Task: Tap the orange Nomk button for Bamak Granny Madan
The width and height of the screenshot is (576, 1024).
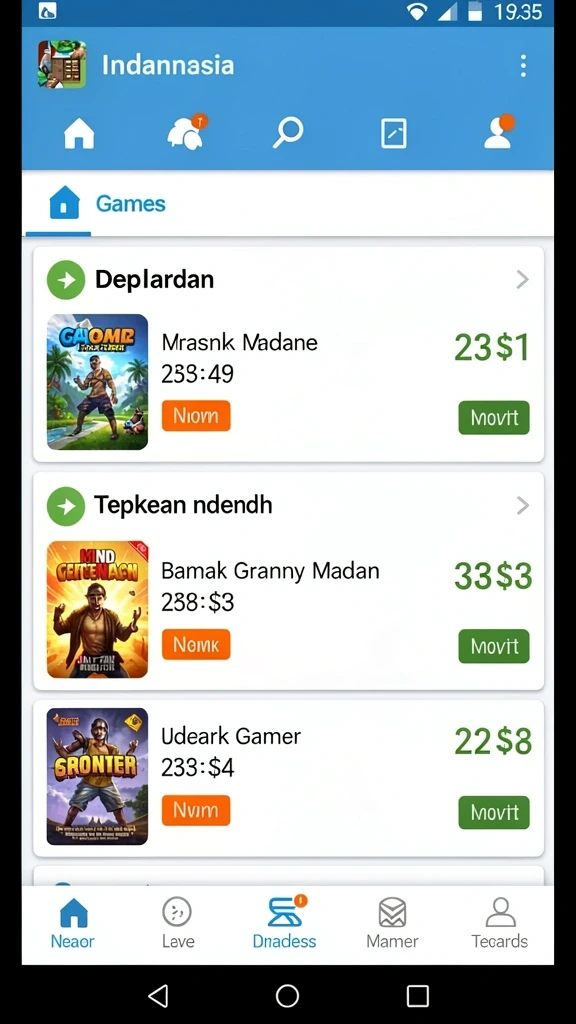Action: coord(196,645)
